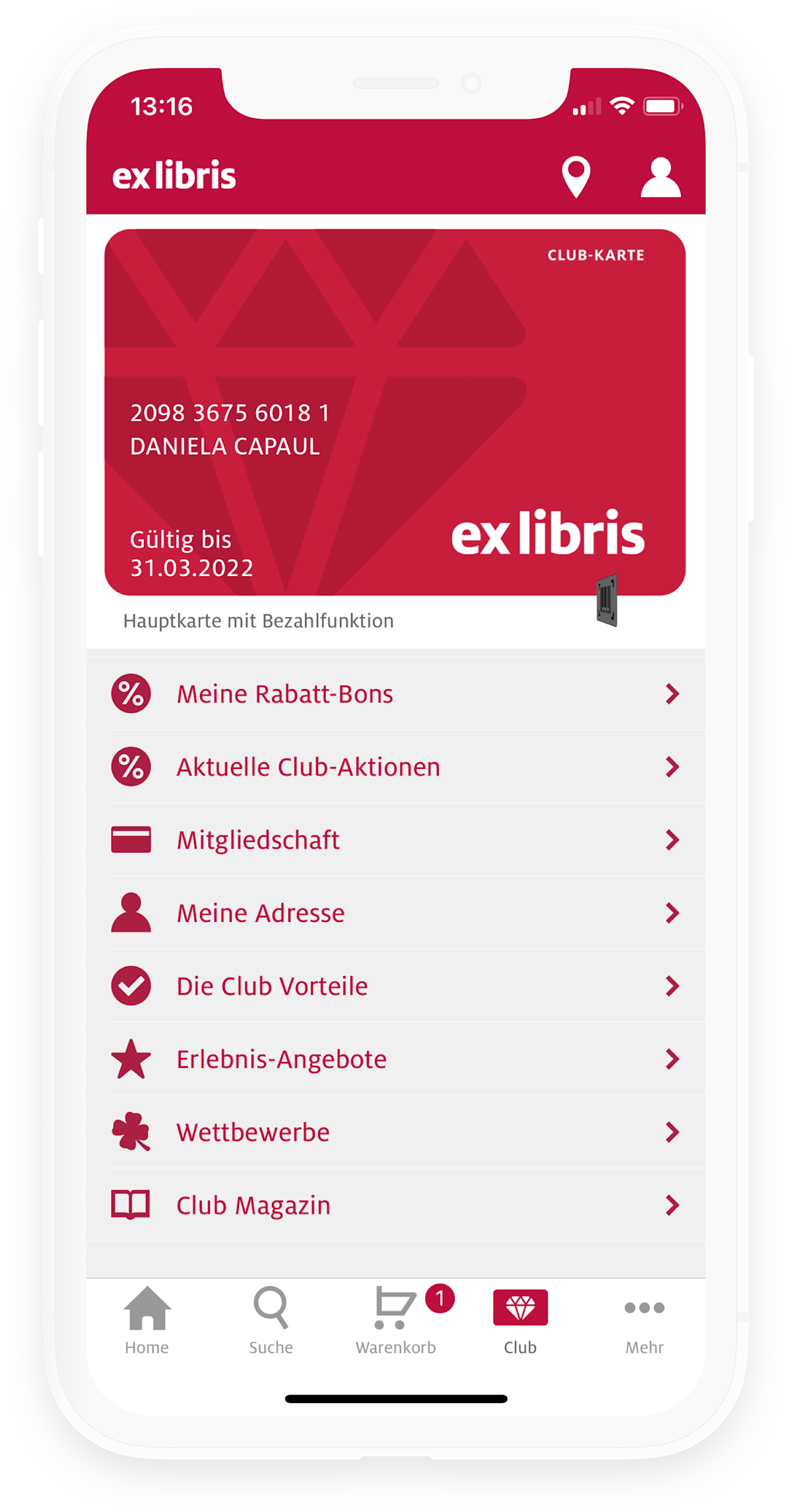Image resolution: width=792 pixels, height=1512 pixels.
Task: Select Die Club Vorteile
Action: (x=396, y=986)
